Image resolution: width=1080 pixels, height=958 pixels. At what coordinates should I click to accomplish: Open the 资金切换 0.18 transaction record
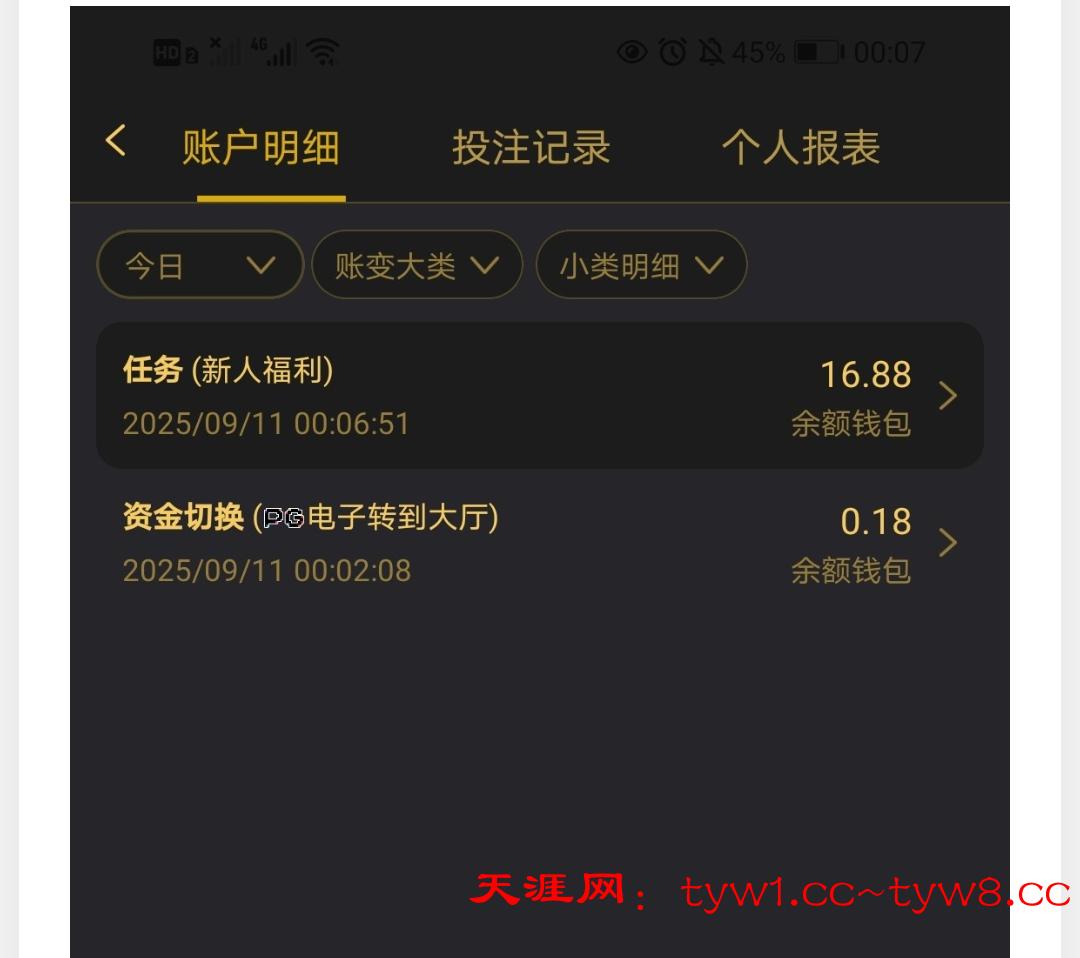click(x=539, y=543)
